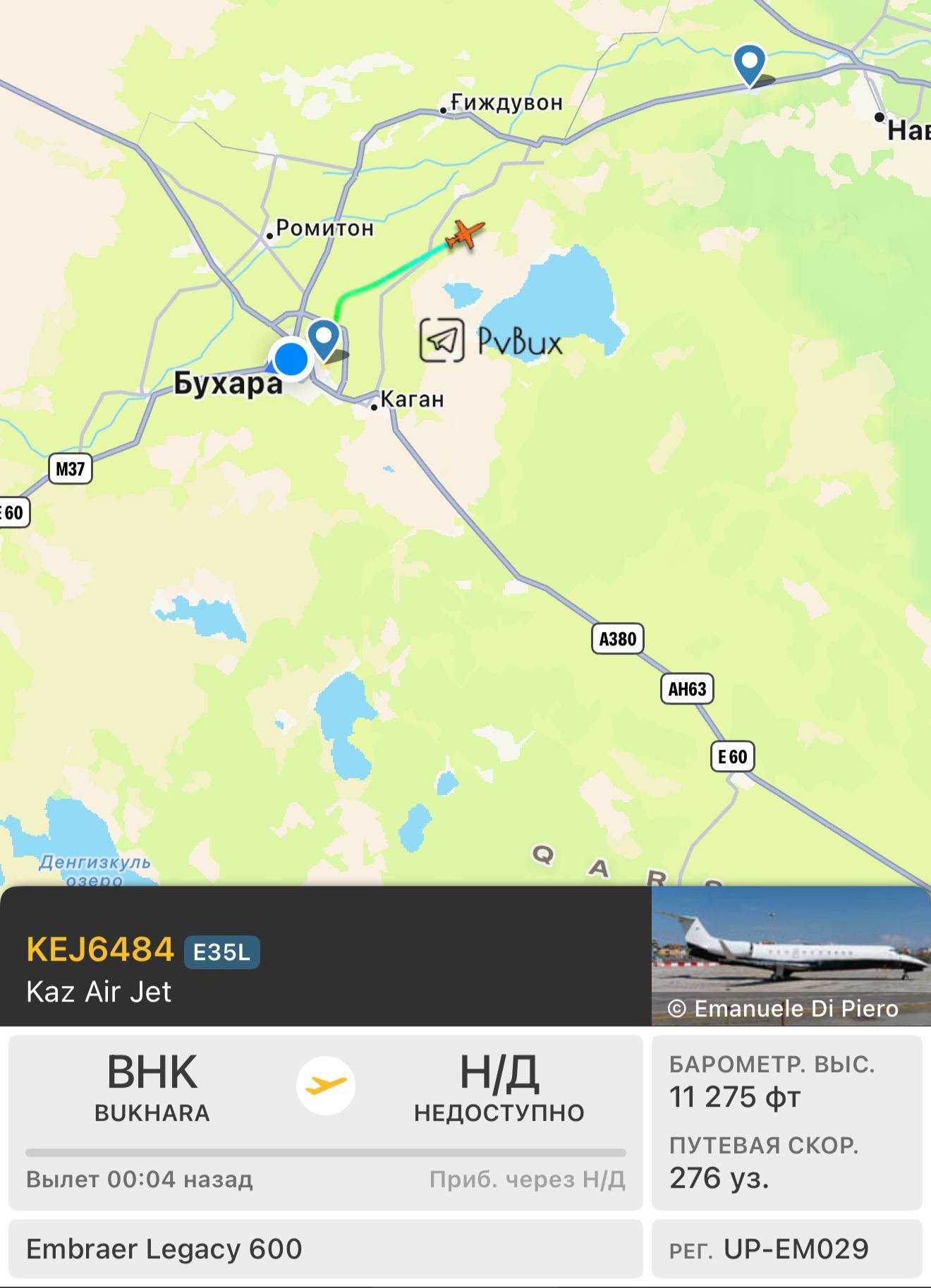Screen dimensions: 931x1288
Task: Tap the airport pin near Навои
Action: coord(749,63)
